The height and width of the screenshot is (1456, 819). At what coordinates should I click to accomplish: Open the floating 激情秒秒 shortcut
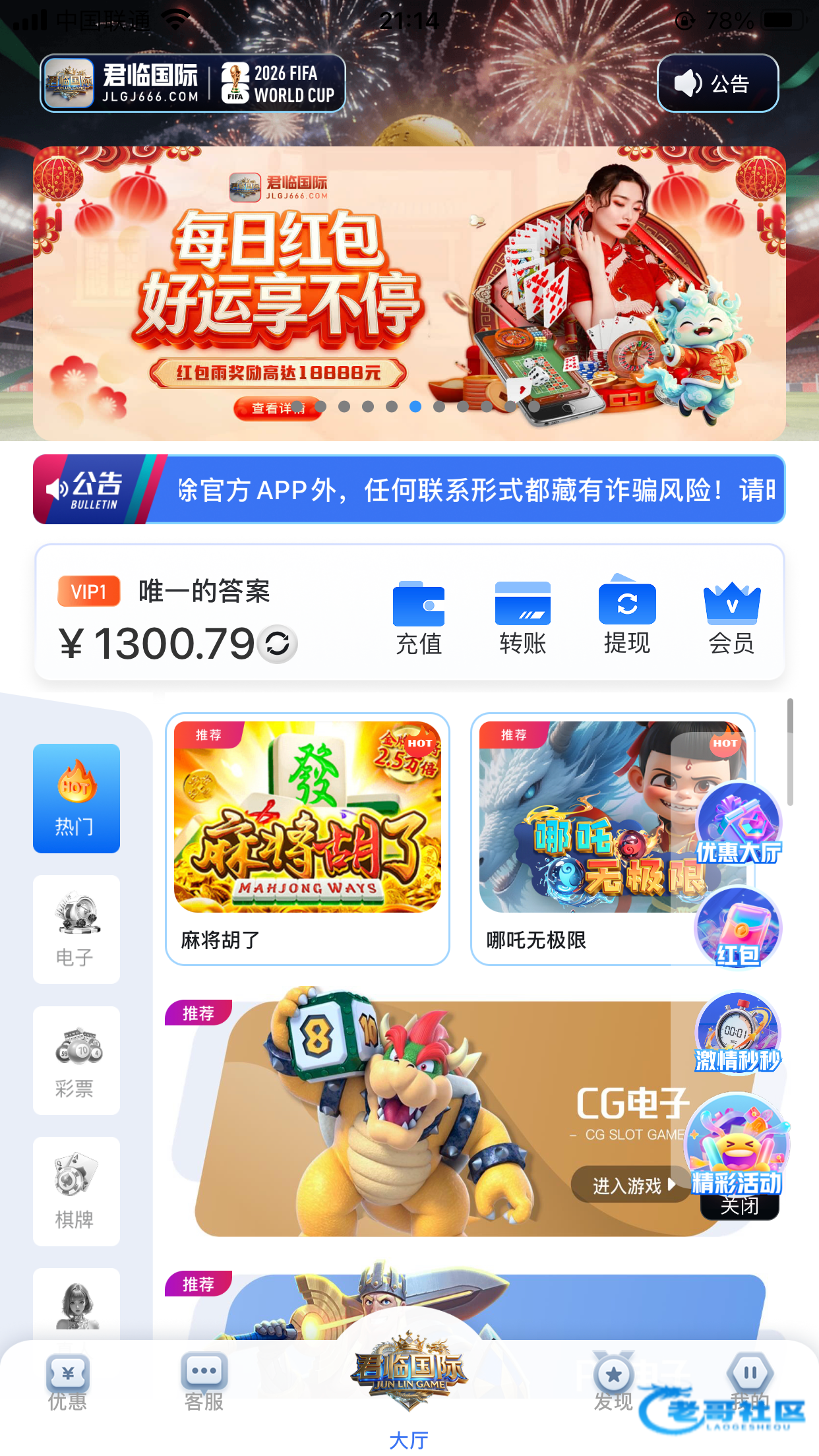tap(739, 1033)
